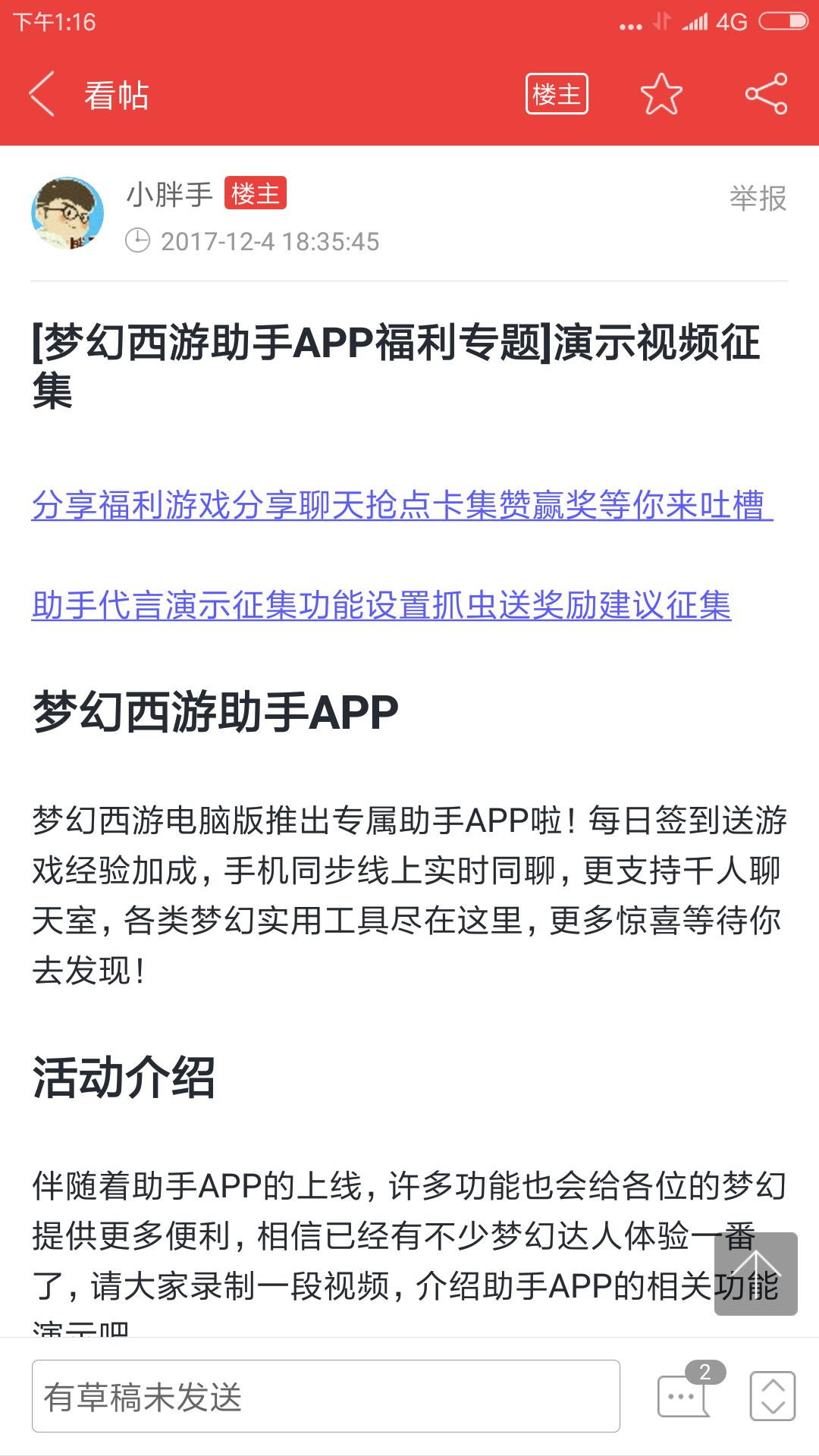Open the page jump up-down arrows
This screenshot has height=1456, width=819.
click(772, 1396)
